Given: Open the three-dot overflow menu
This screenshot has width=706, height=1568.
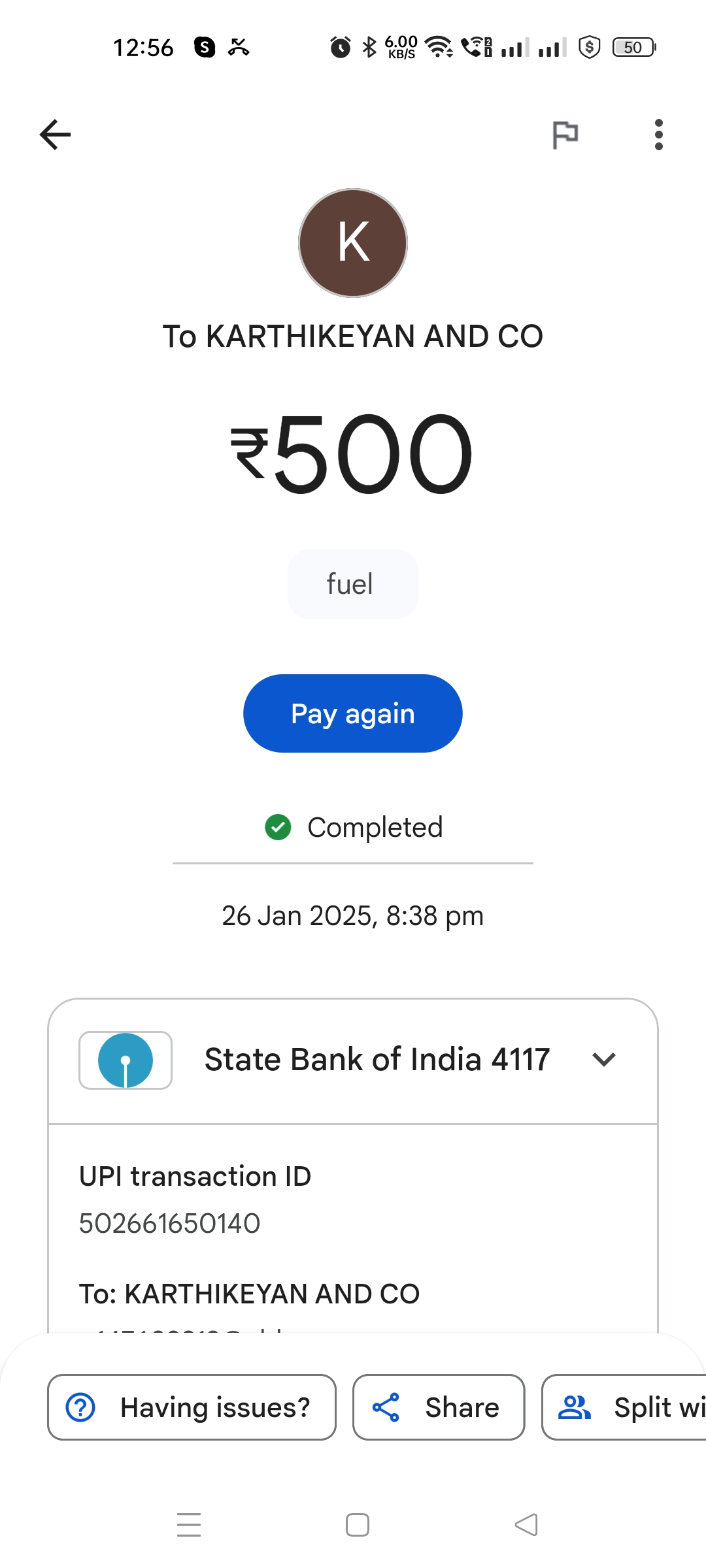Looking at the screenshot, I should pyautogui.click(x=658, y=135).
